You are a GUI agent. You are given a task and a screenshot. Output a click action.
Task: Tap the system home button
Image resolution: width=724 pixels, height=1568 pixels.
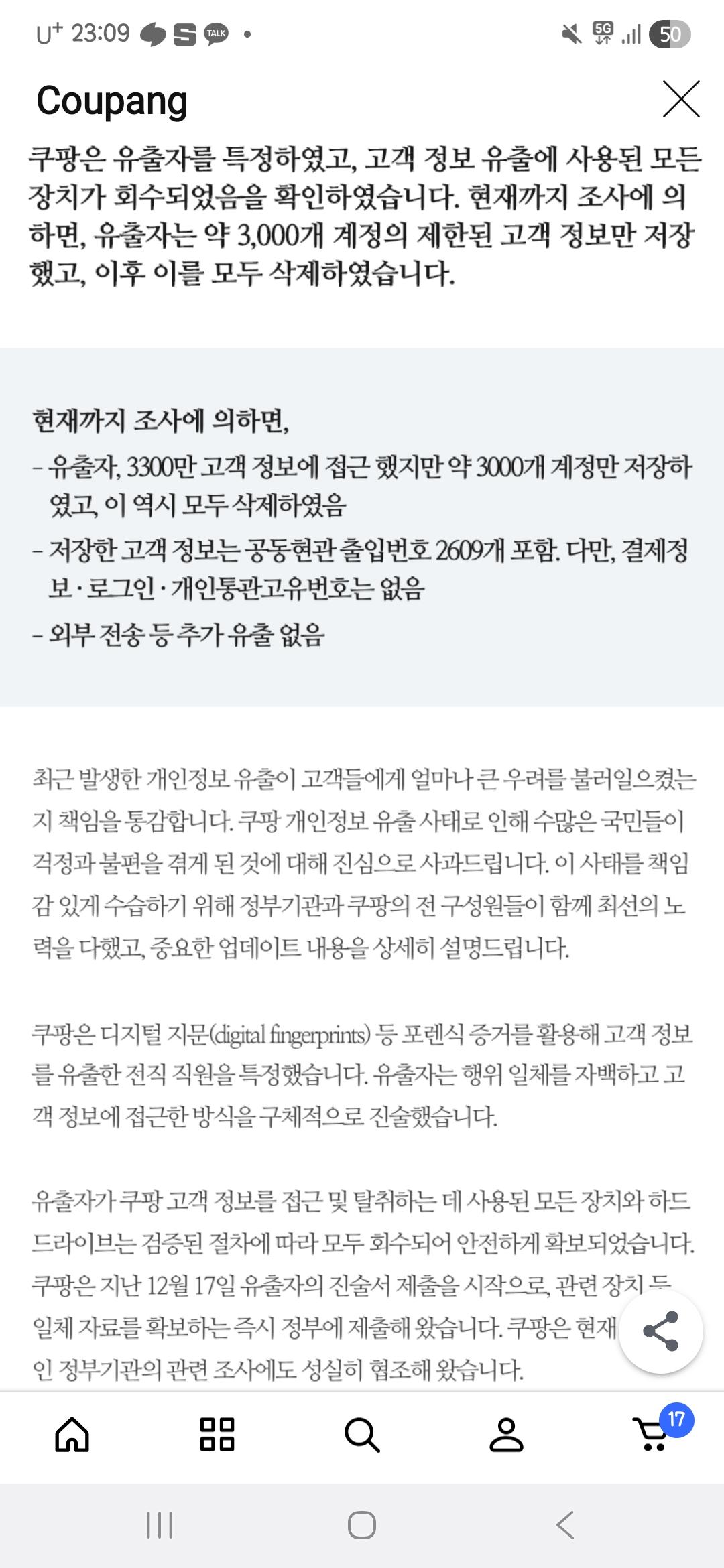point(362,1524)
